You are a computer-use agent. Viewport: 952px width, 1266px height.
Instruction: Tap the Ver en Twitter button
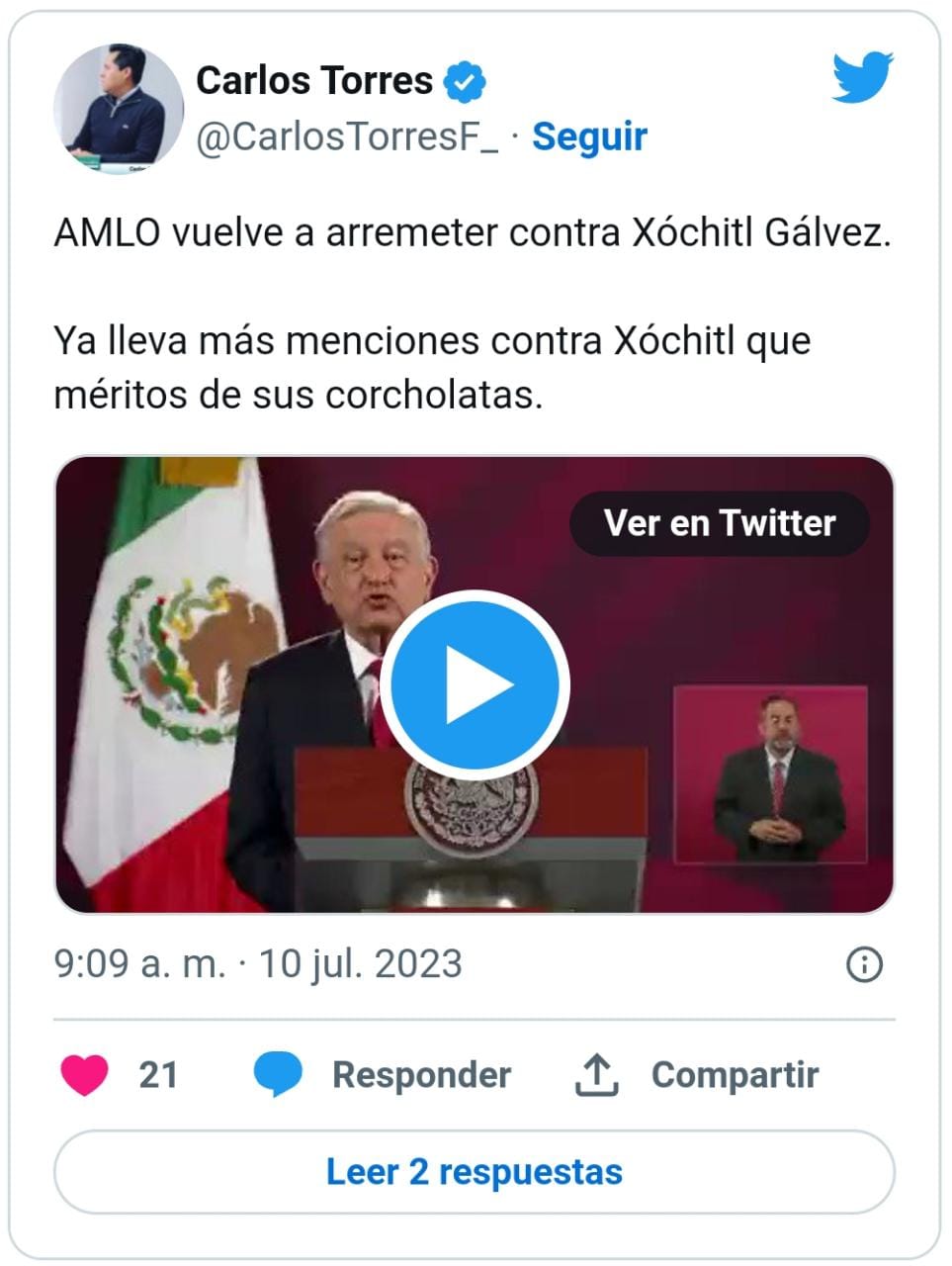coord(719,523)
